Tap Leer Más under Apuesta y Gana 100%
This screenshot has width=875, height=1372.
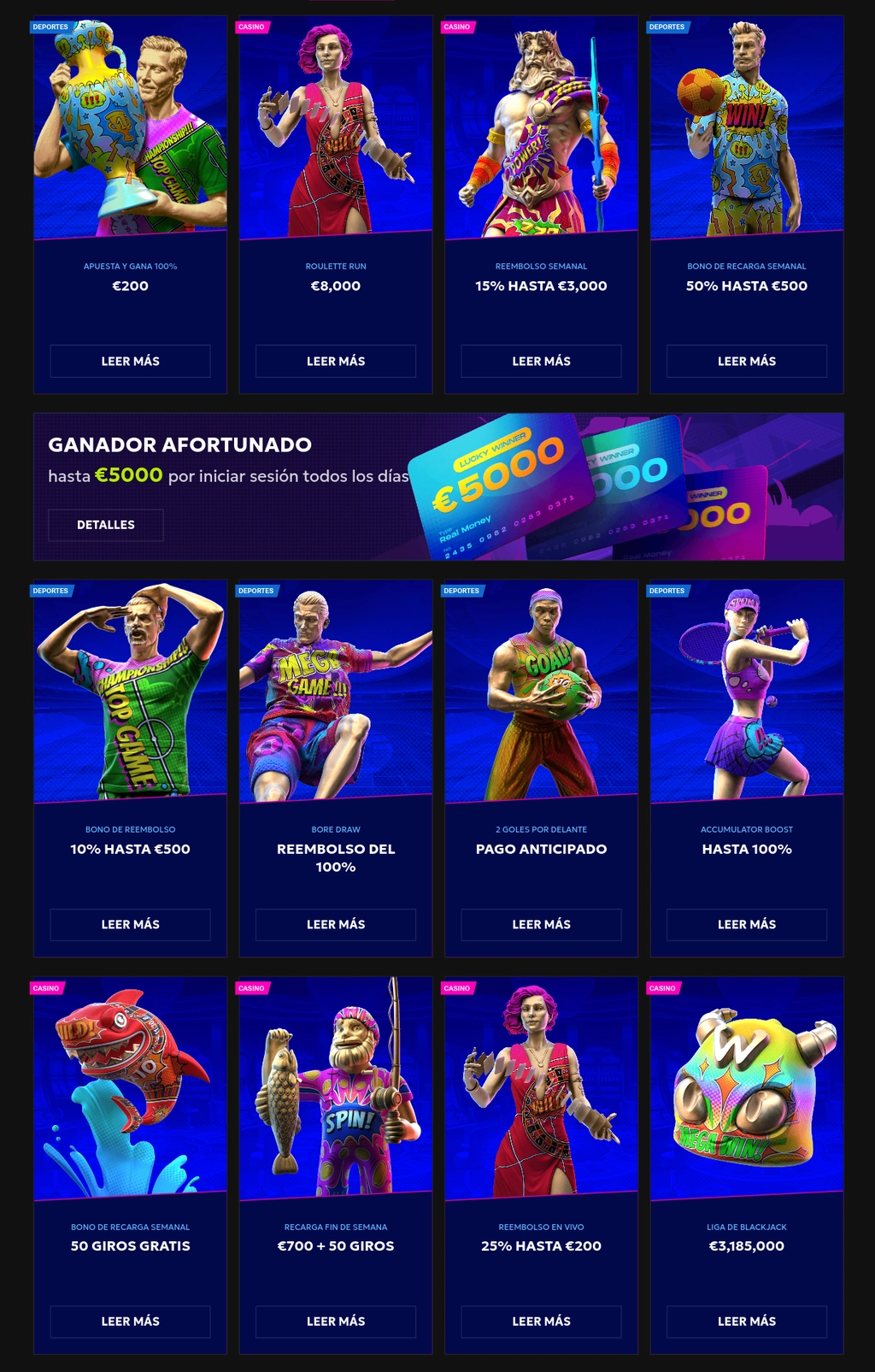(x=130, y=361)
